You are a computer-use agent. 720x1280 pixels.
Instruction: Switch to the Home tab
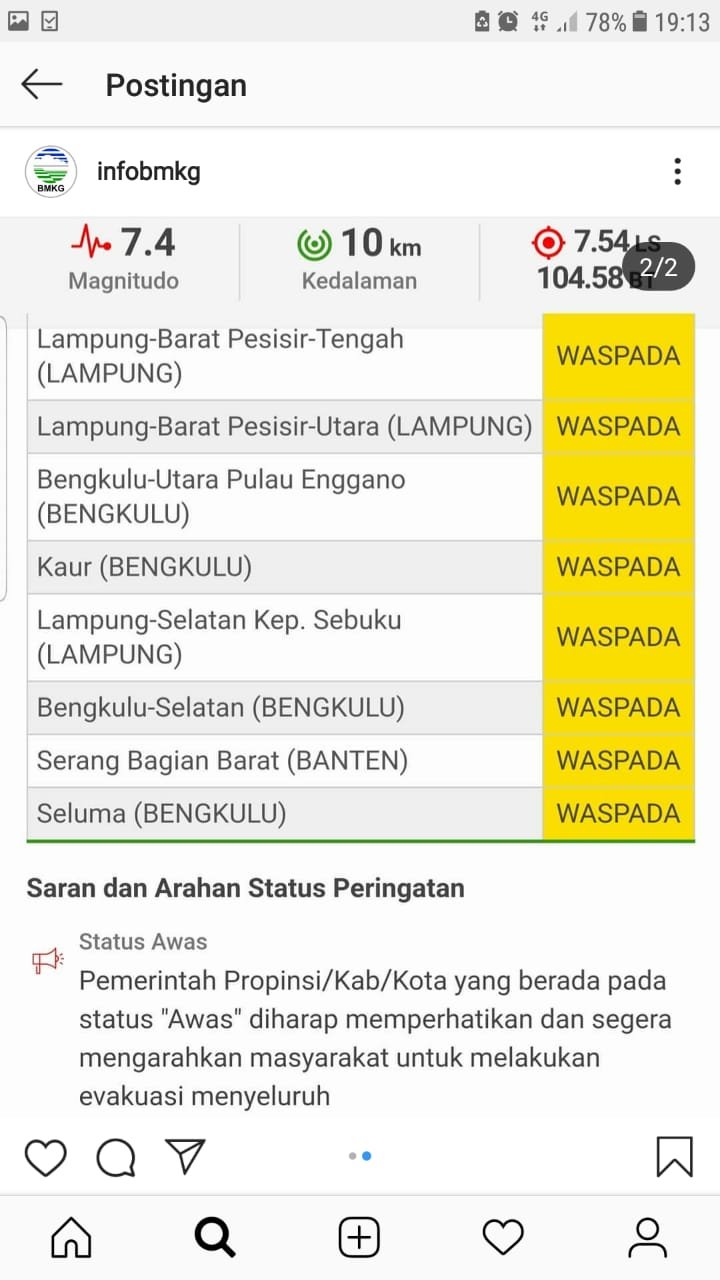point(71,1238)
